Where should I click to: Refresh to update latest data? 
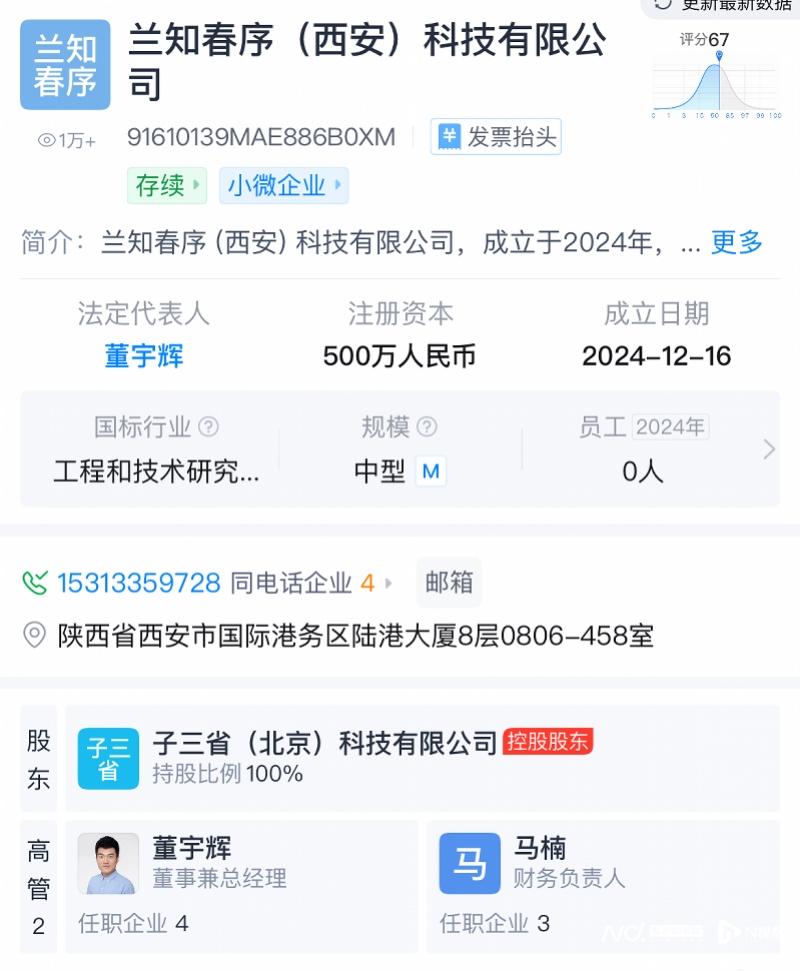(x=724, y=6)
